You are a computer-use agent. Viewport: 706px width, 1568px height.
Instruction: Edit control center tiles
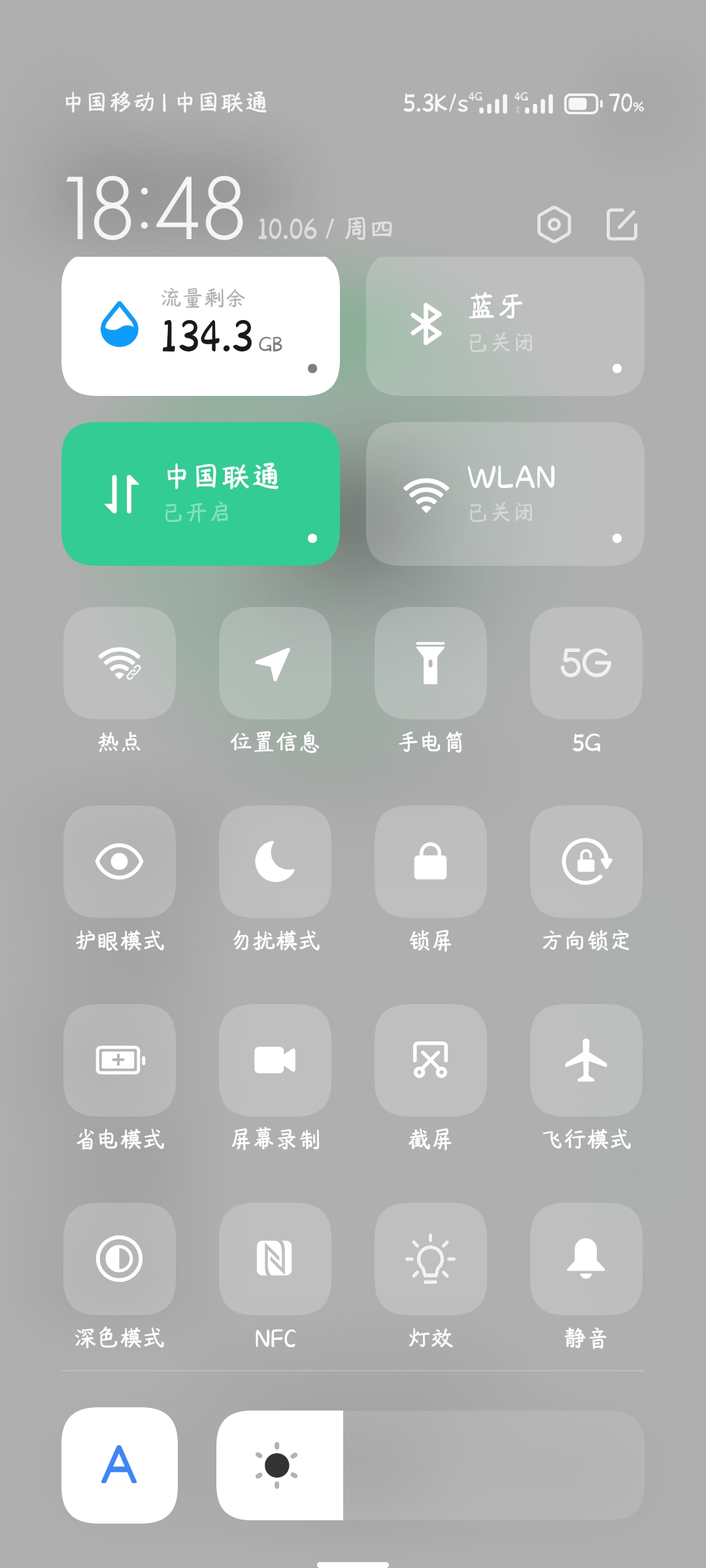click(x=622, y=225)
